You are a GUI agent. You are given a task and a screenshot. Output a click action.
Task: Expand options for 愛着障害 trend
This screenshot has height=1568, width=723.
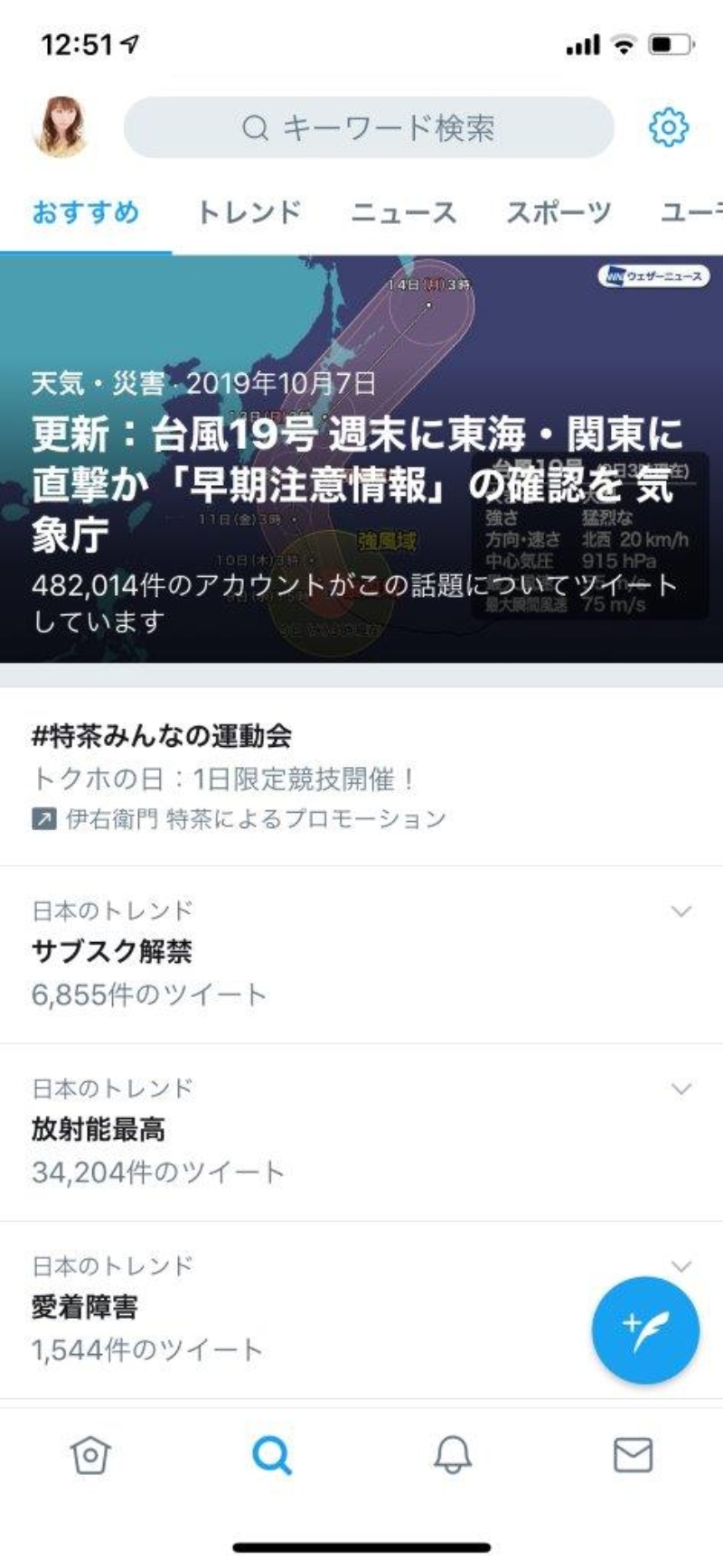pyautogui.click(x=681, y=1266)
